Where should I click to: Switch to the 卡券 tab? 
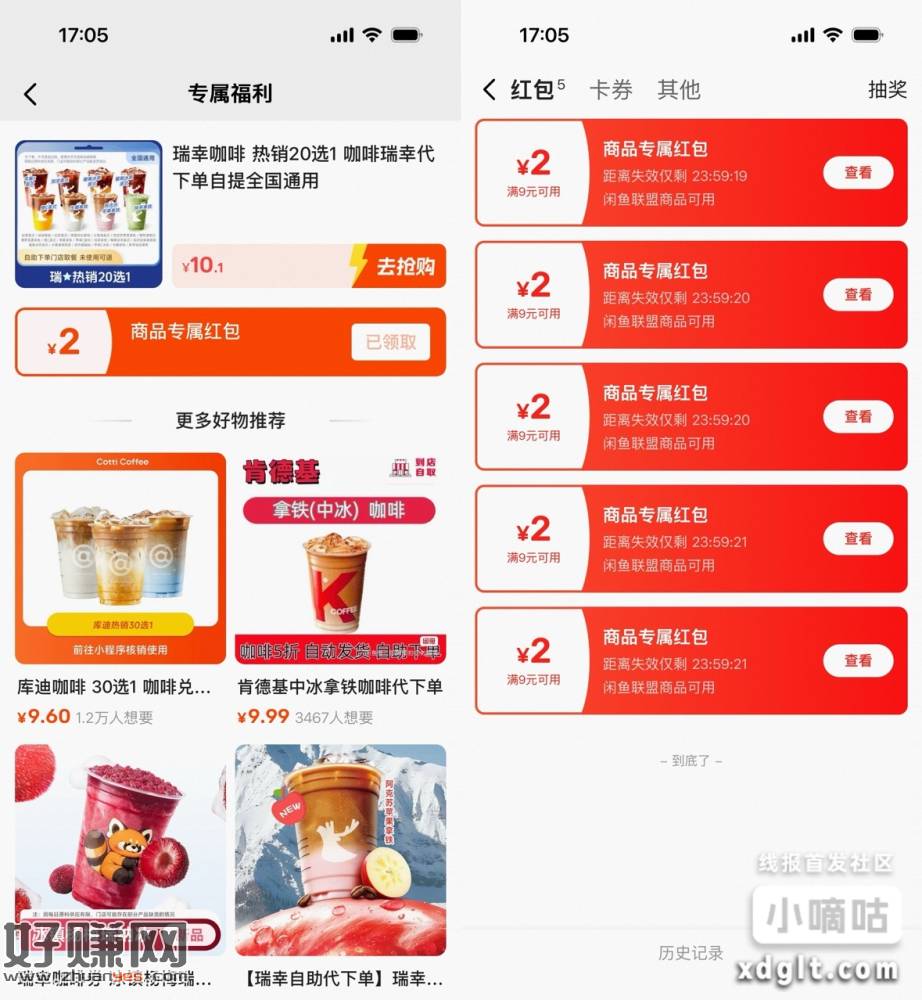point(612,90)
